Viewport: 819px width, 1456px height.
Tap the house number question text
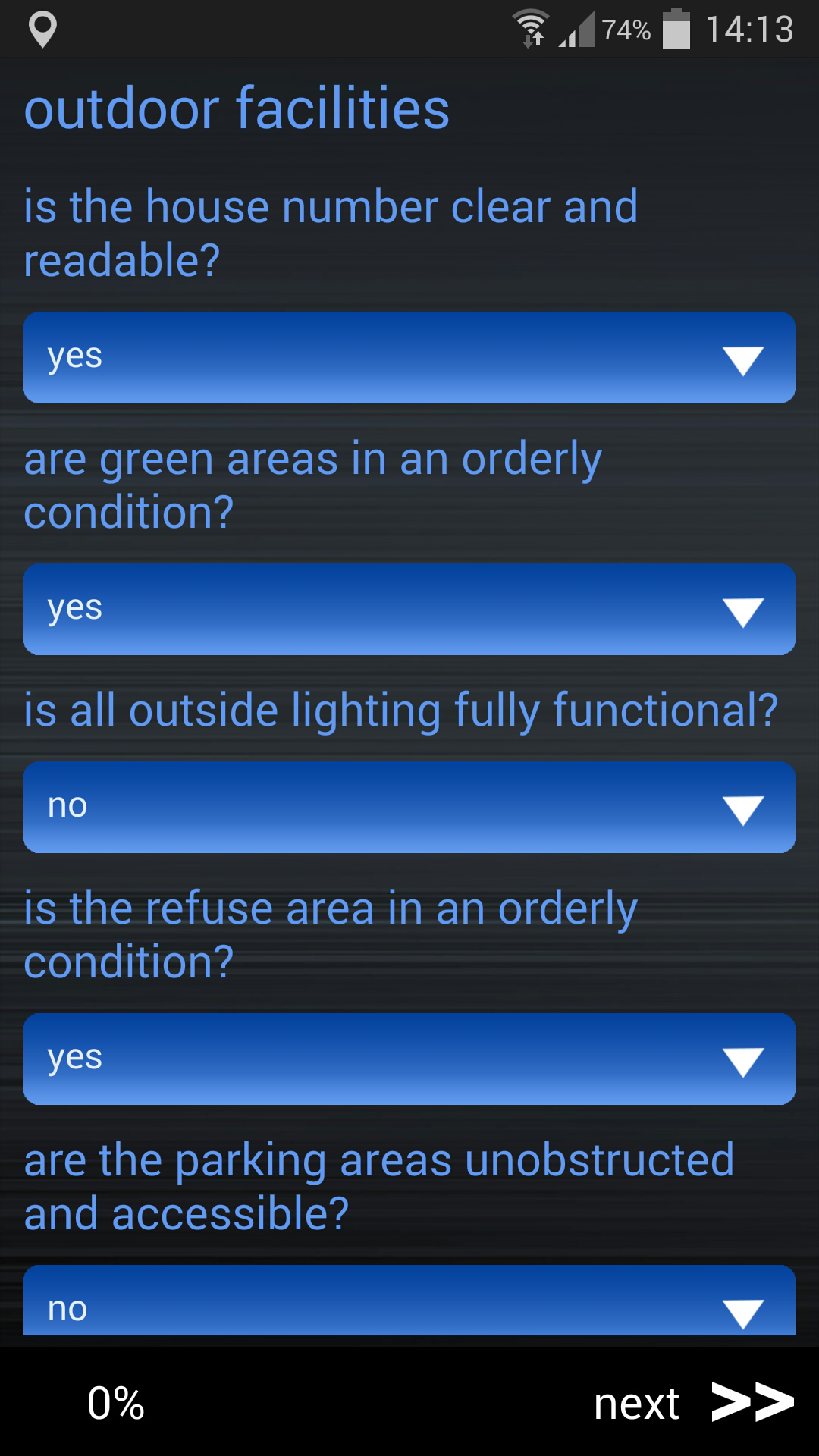(331, 231)
